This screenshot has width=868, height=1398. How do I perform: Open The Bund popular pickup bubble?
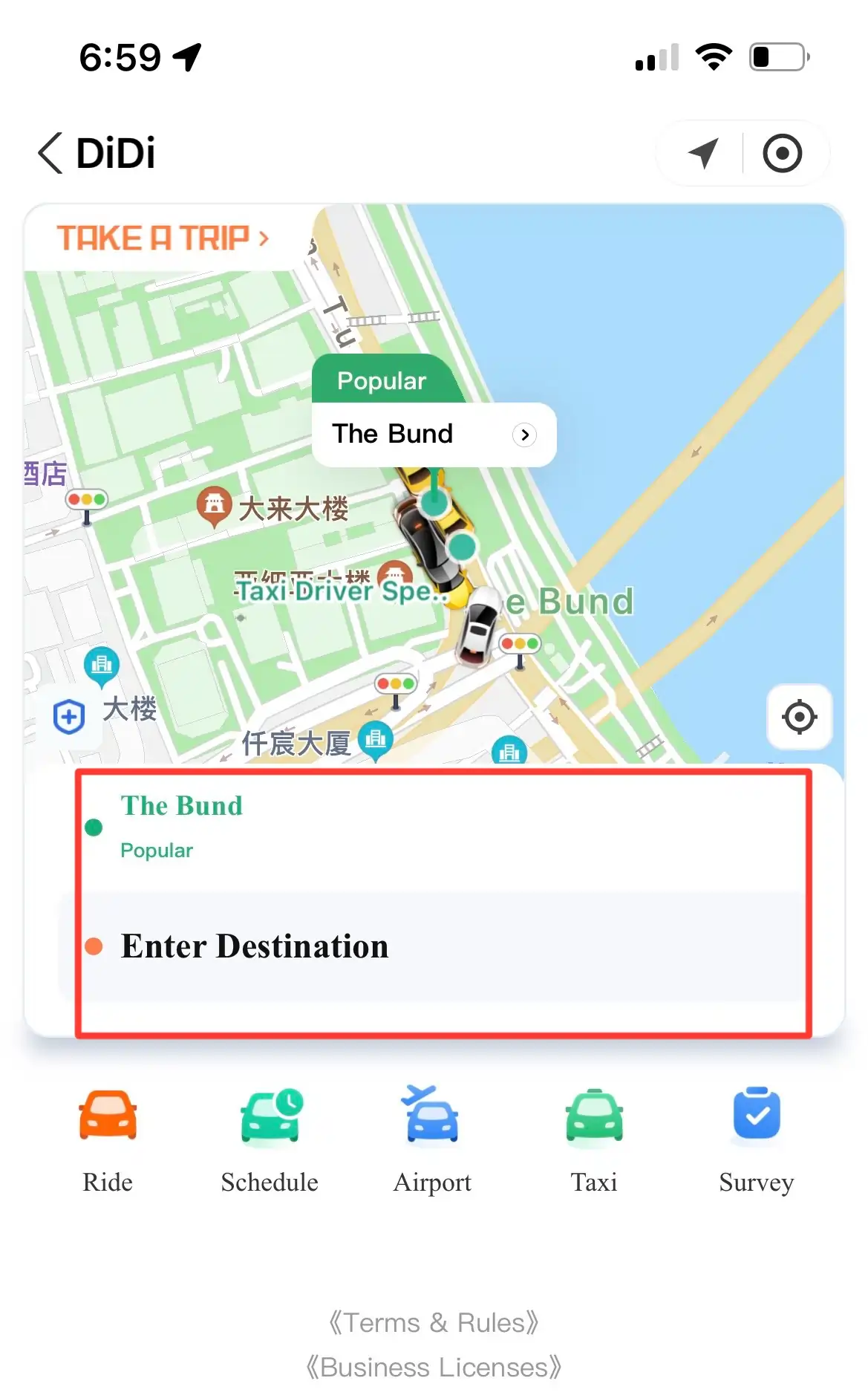click(434, 434)
